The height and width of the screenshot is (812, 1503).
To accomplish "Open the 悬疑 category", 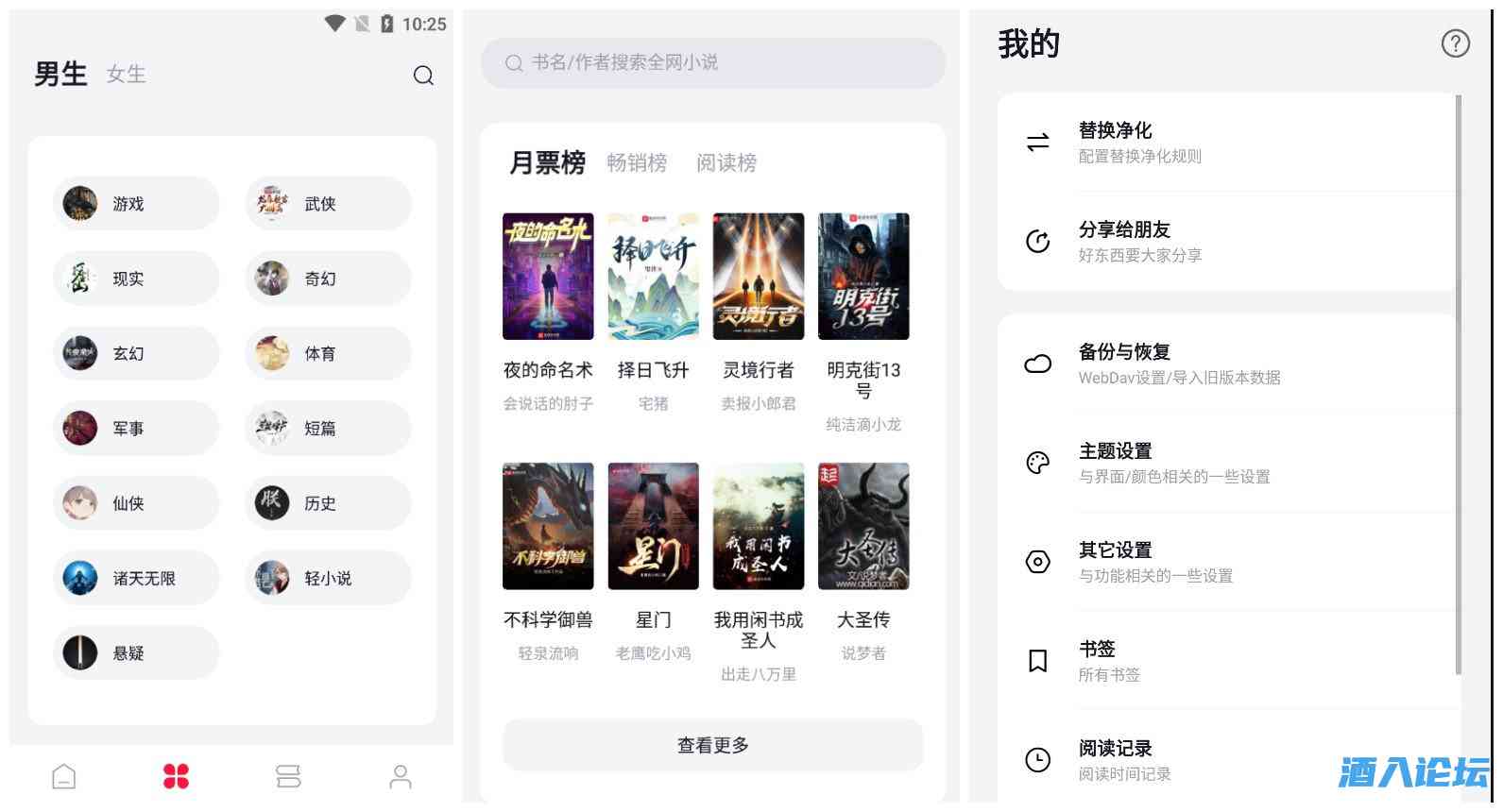I will point(136,652).
